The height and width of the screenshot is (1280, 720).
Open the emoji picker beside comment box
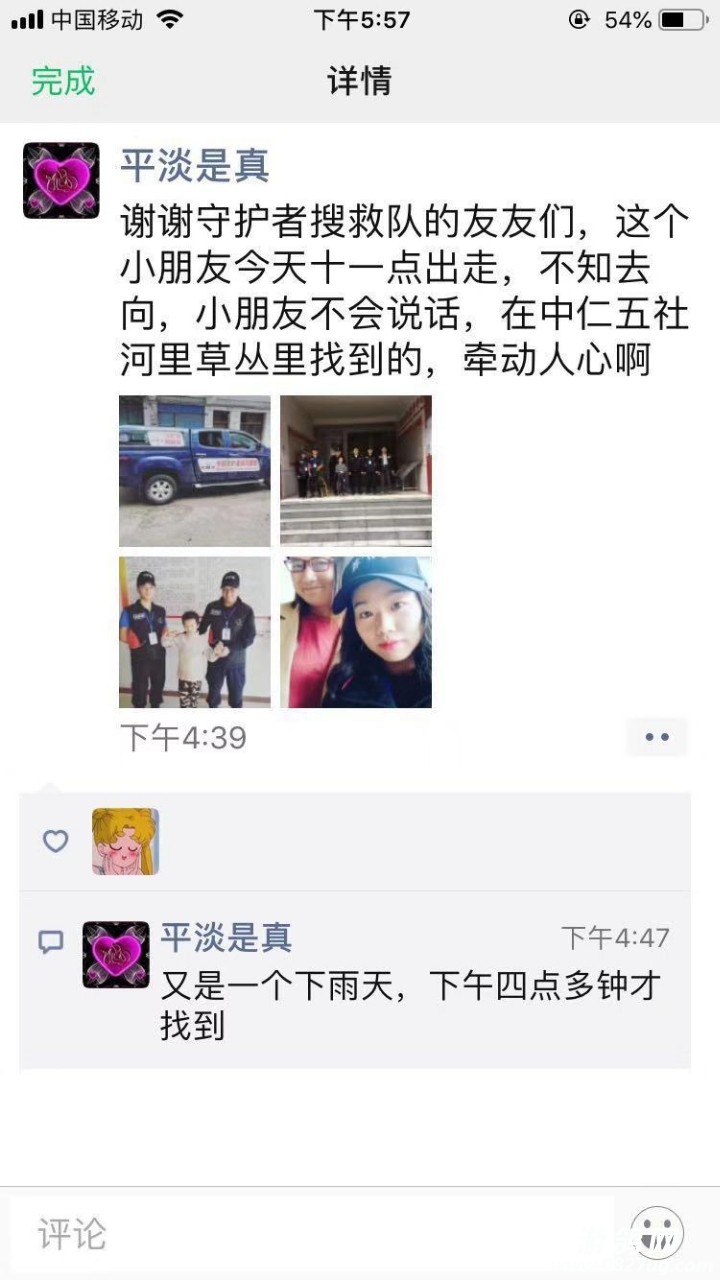(x=657, y=1233)
